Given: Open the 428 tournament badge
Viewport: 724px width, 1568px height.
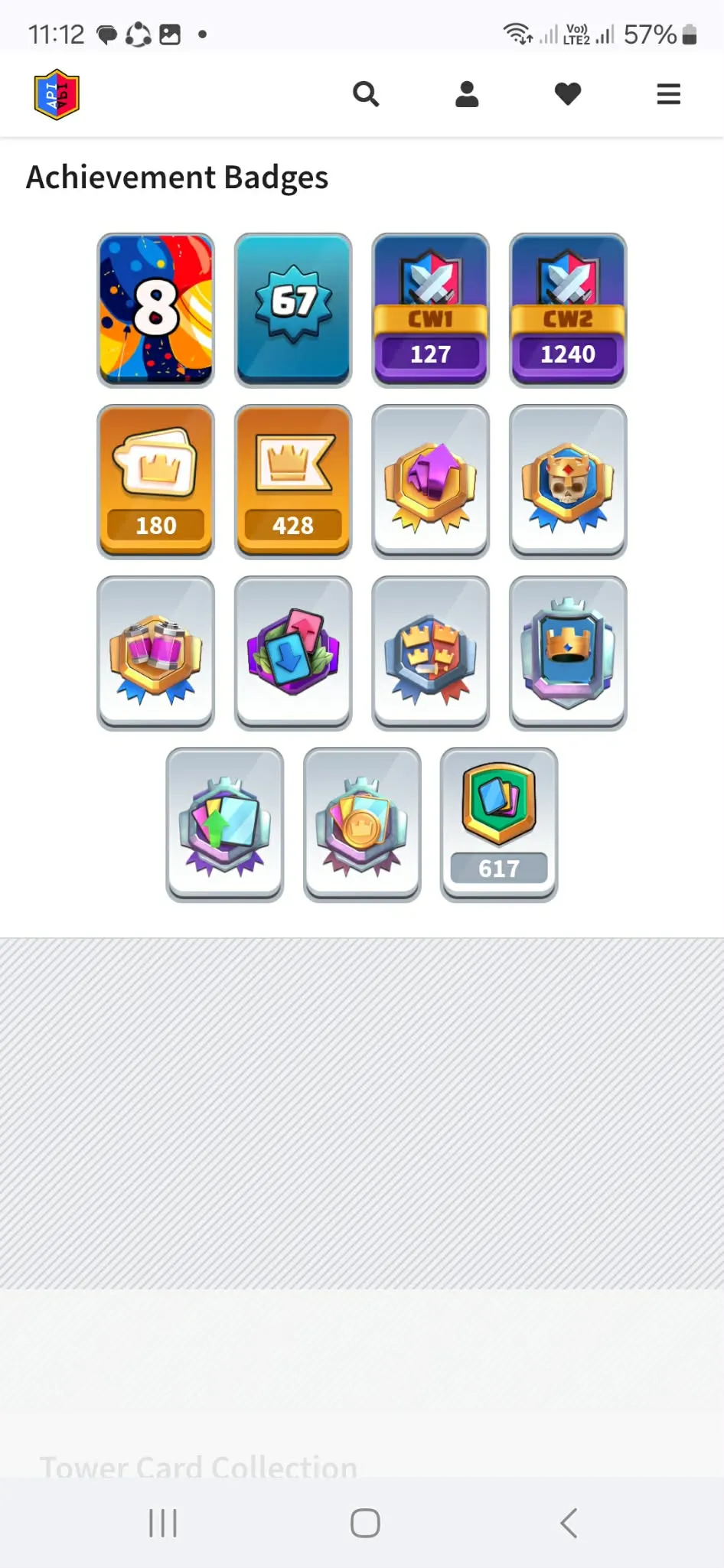Looking at the screenshot, I should tap(293, 481).
